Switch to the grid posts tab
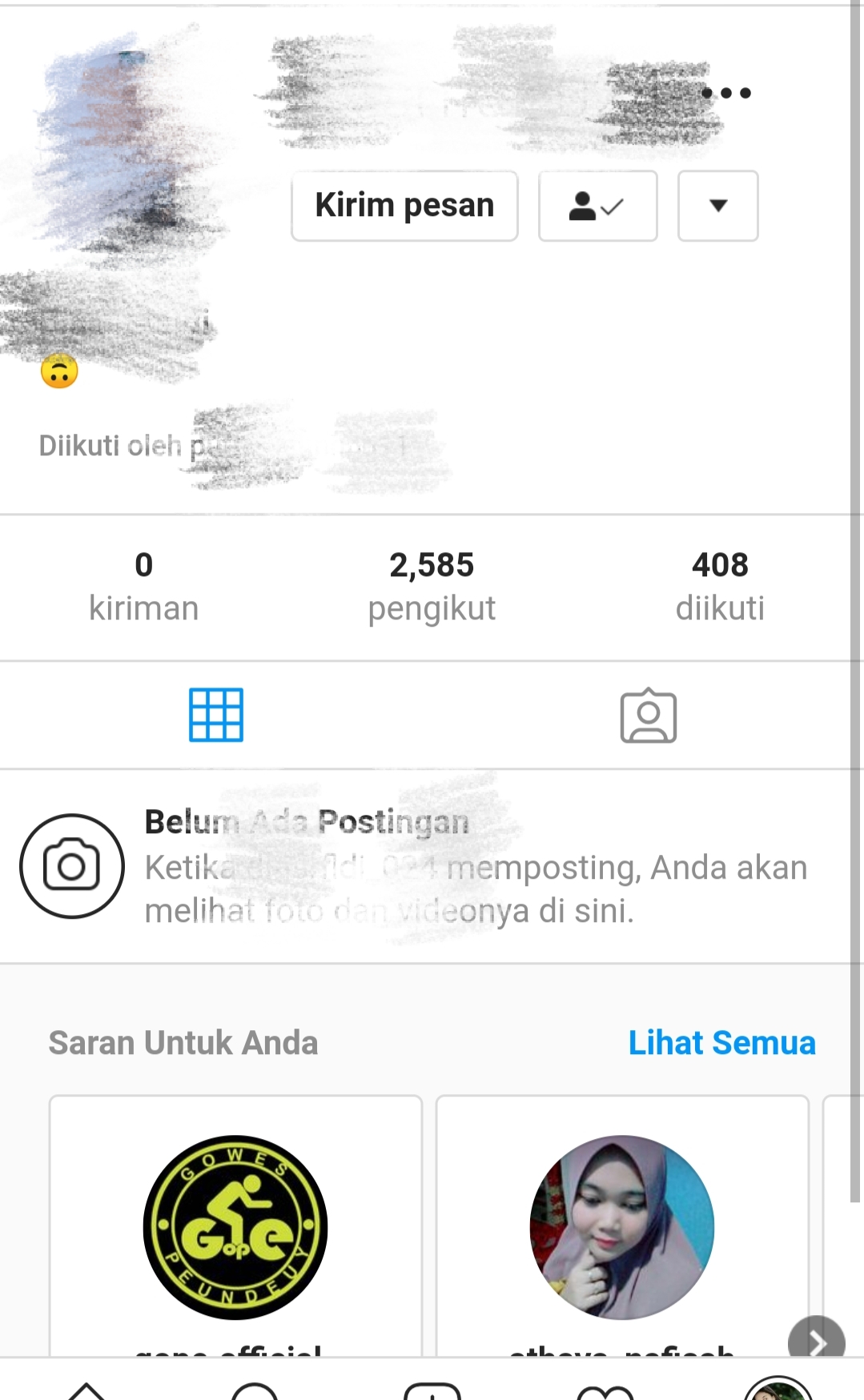 point(216,715)
